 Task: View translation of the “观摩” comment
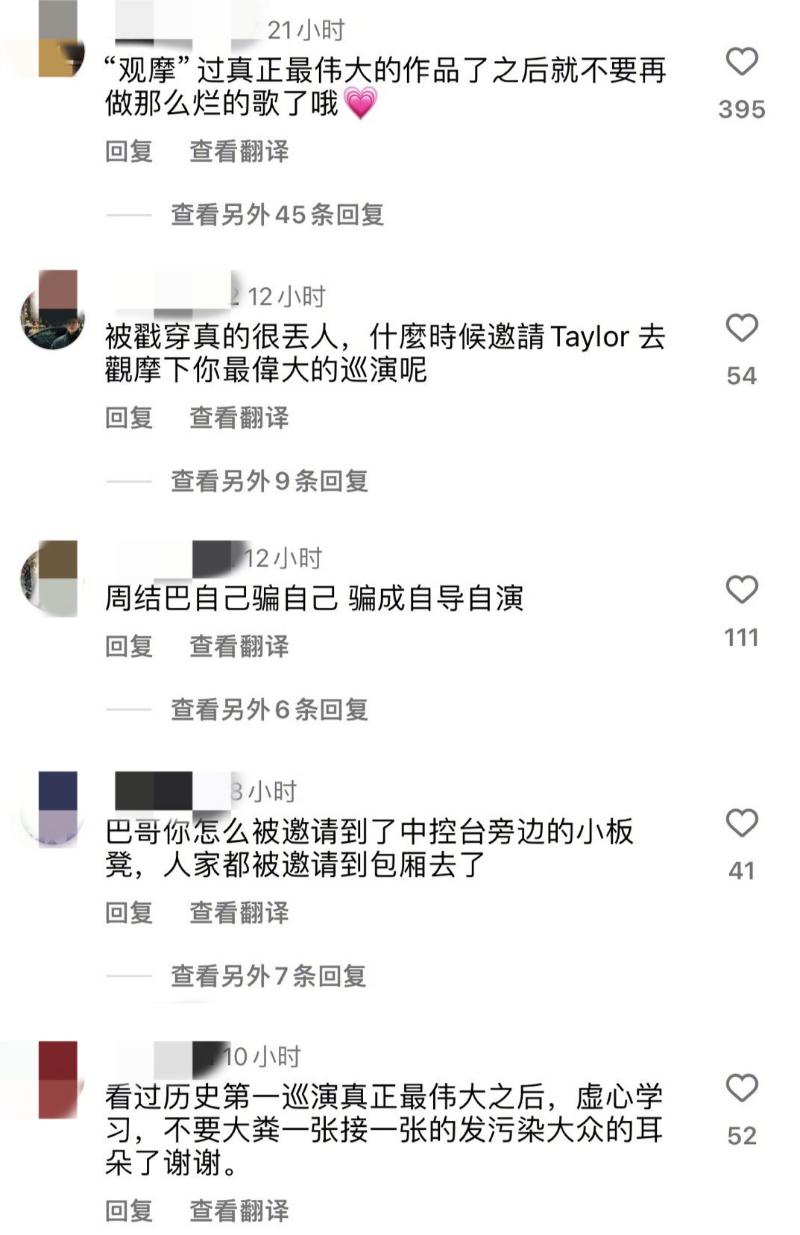coord(239,151)
